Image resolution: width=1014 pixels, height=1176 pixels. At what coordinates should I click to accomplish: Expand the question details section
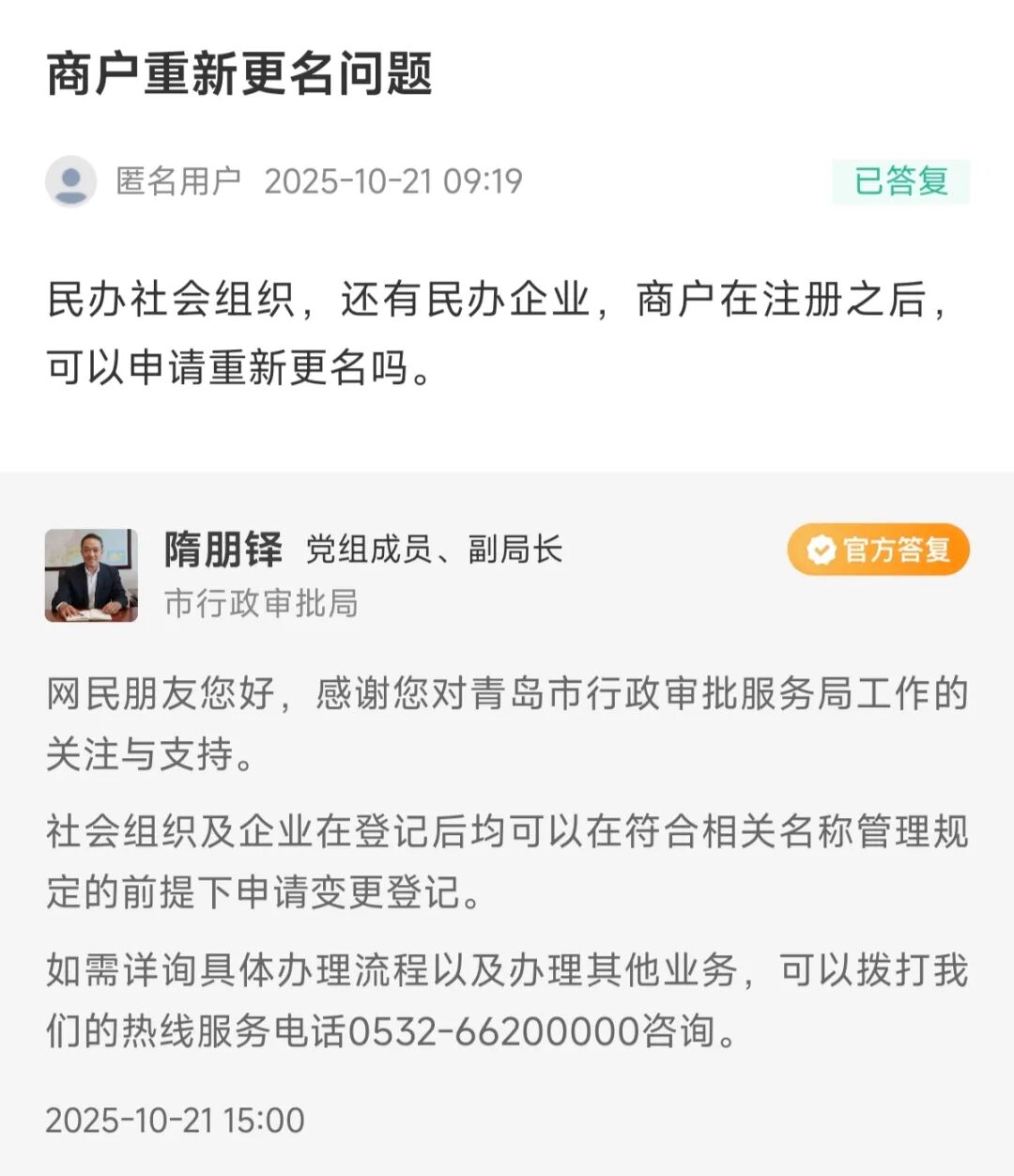pyautogui.click(x=507, y=329)
